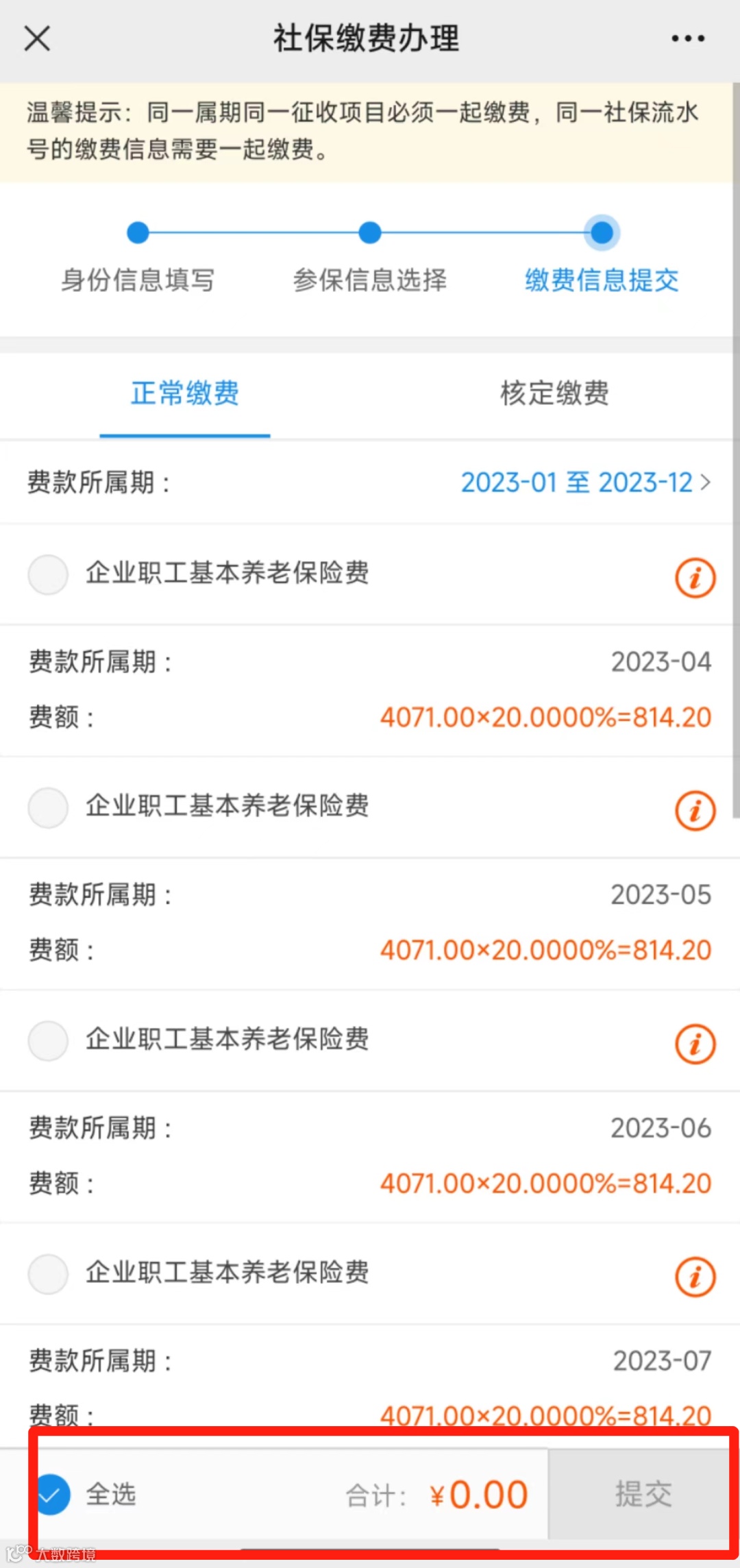Open the three-dot more options menu

pos(687,38)
